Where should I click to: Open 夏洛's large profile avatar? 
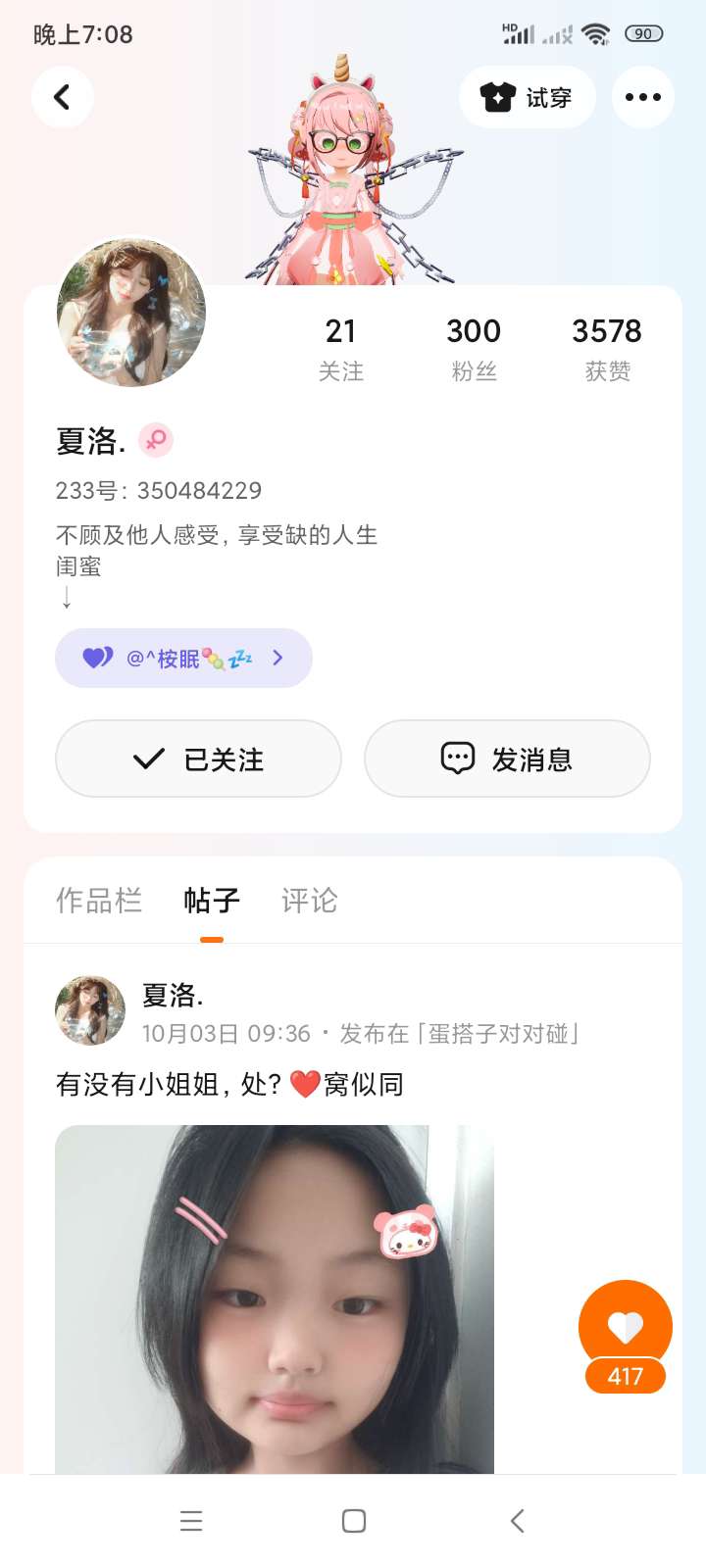(x=131, y=313)
